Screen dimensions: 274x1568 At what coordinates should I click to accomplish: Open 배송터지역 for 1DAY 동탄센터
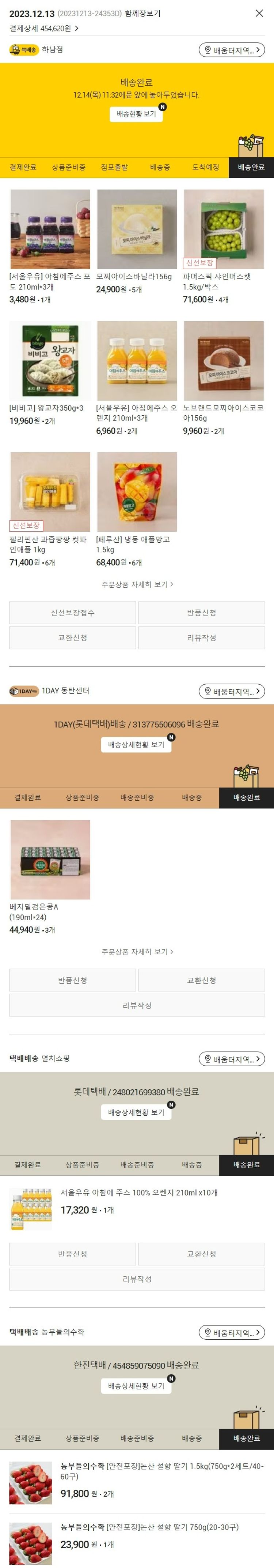click(x=232, y=691)
